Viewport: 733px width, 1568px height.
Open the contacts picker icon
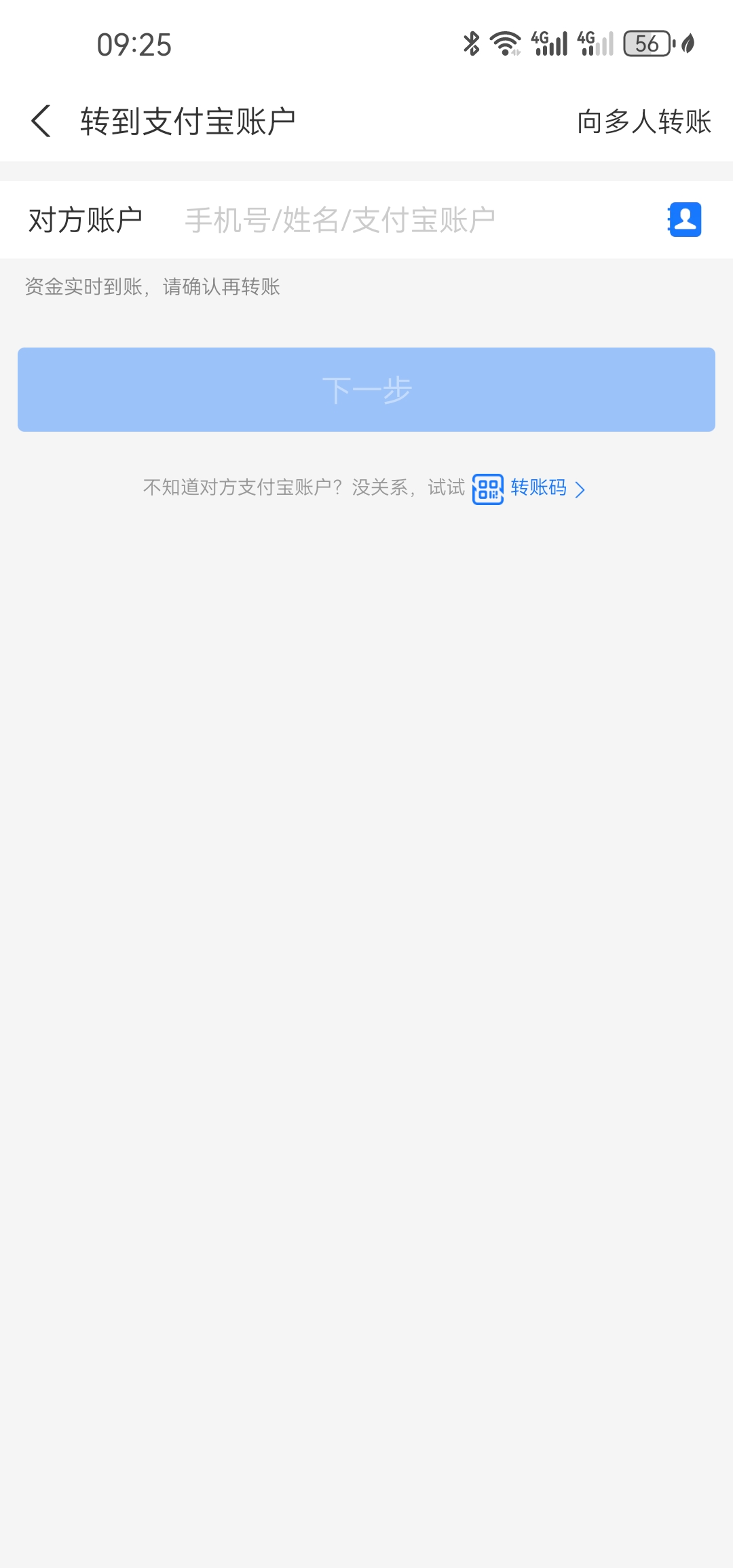(x=684, y=220)
